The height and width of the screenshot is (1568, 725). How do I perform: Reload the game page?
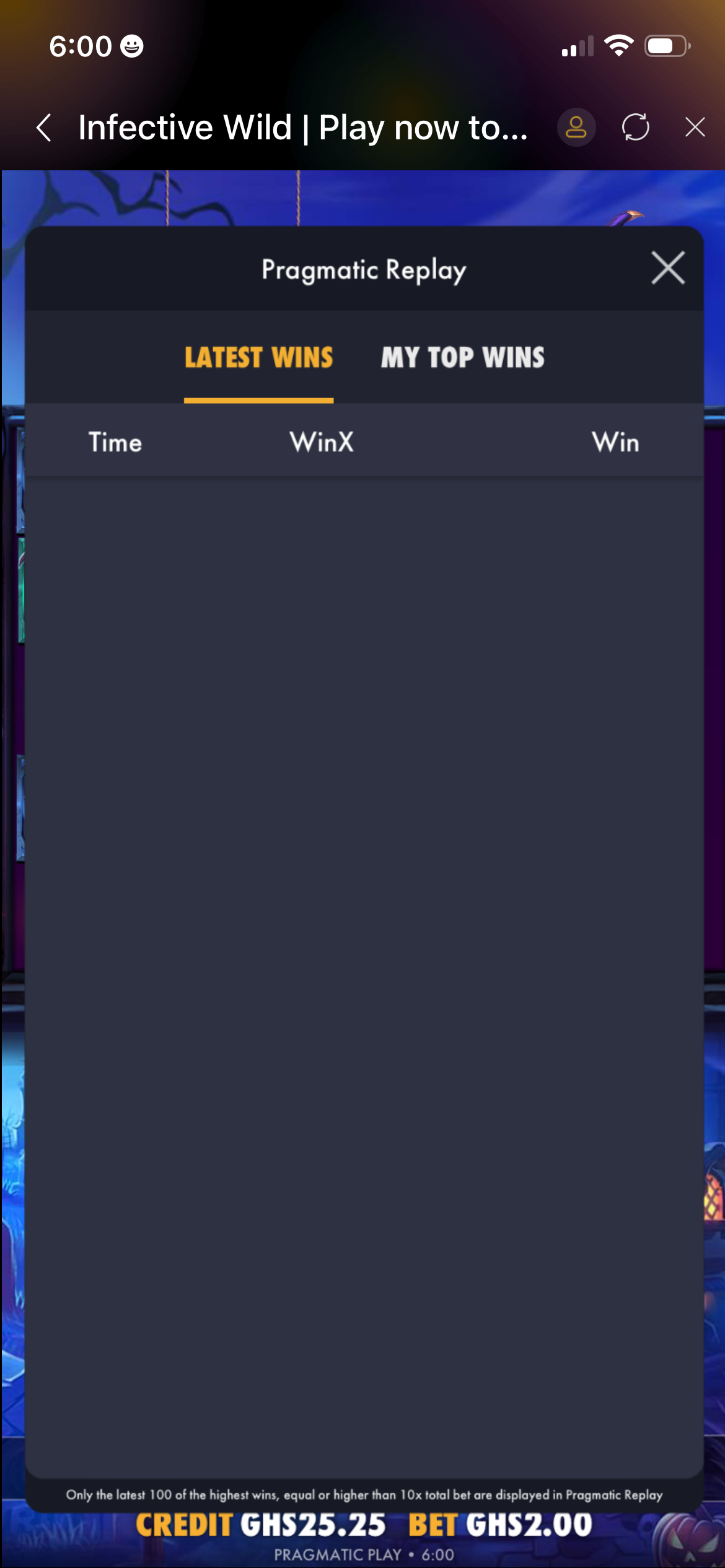635,128
